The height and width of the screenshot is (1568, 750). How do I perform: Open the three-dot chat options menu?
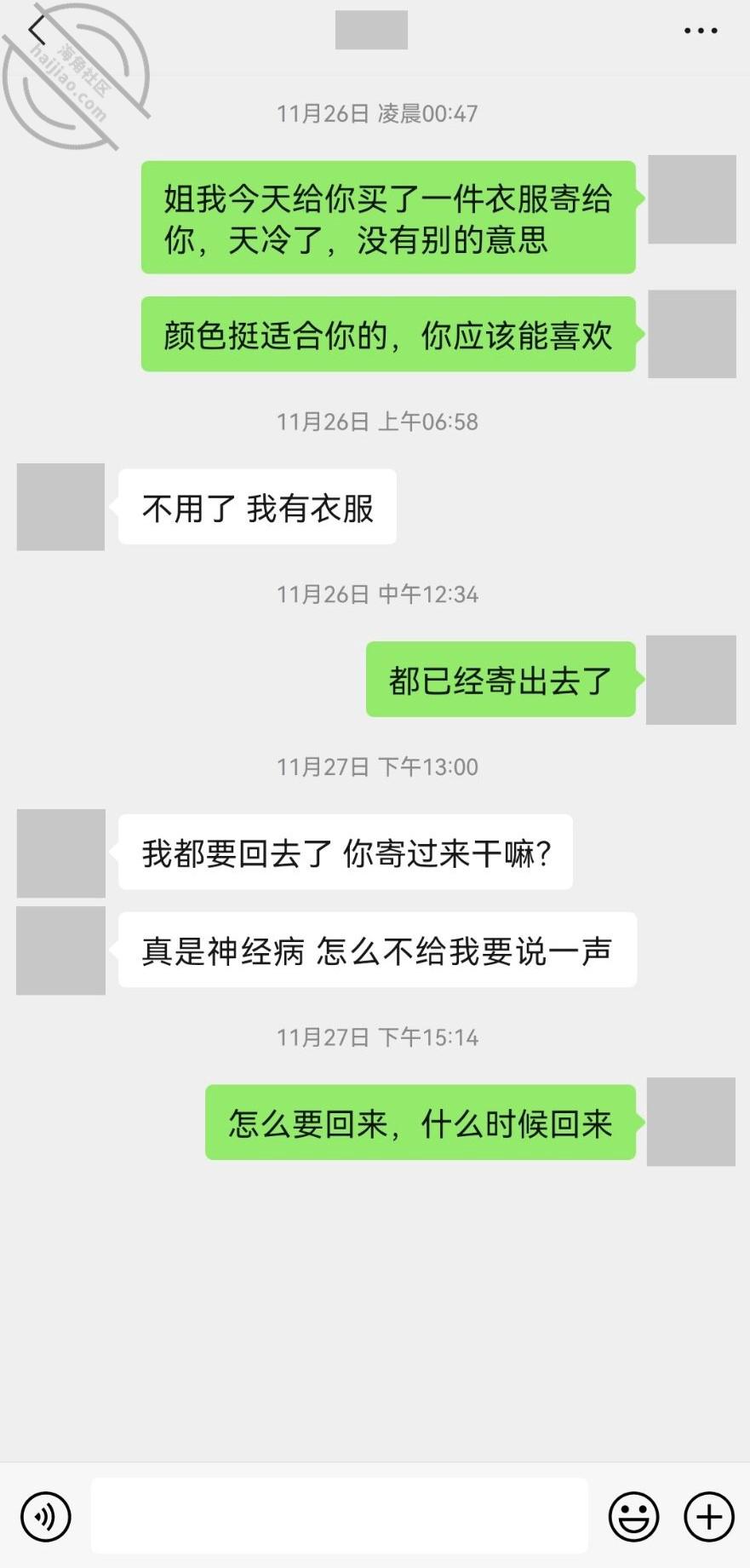(x=701, y=31)
